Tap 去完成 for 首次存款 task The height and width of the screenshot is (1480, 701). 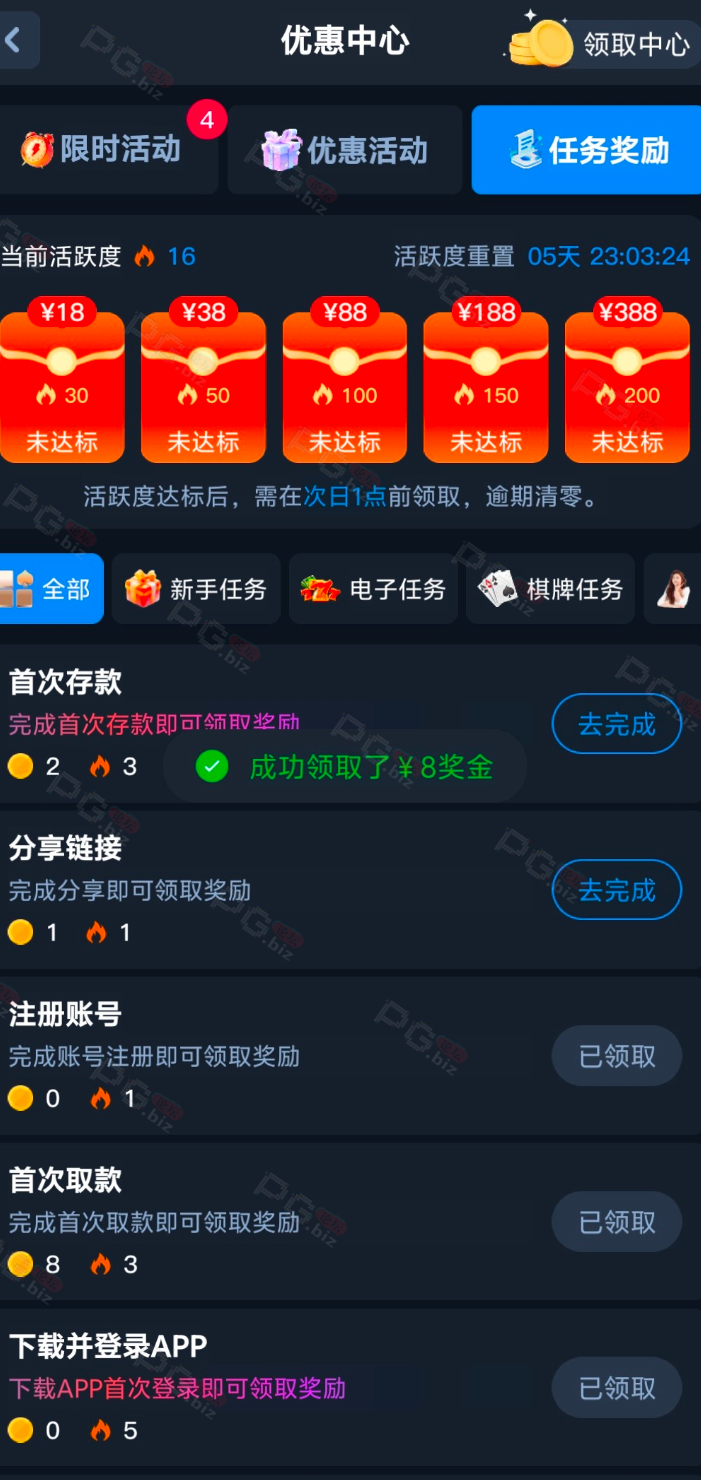pos(617,724)
